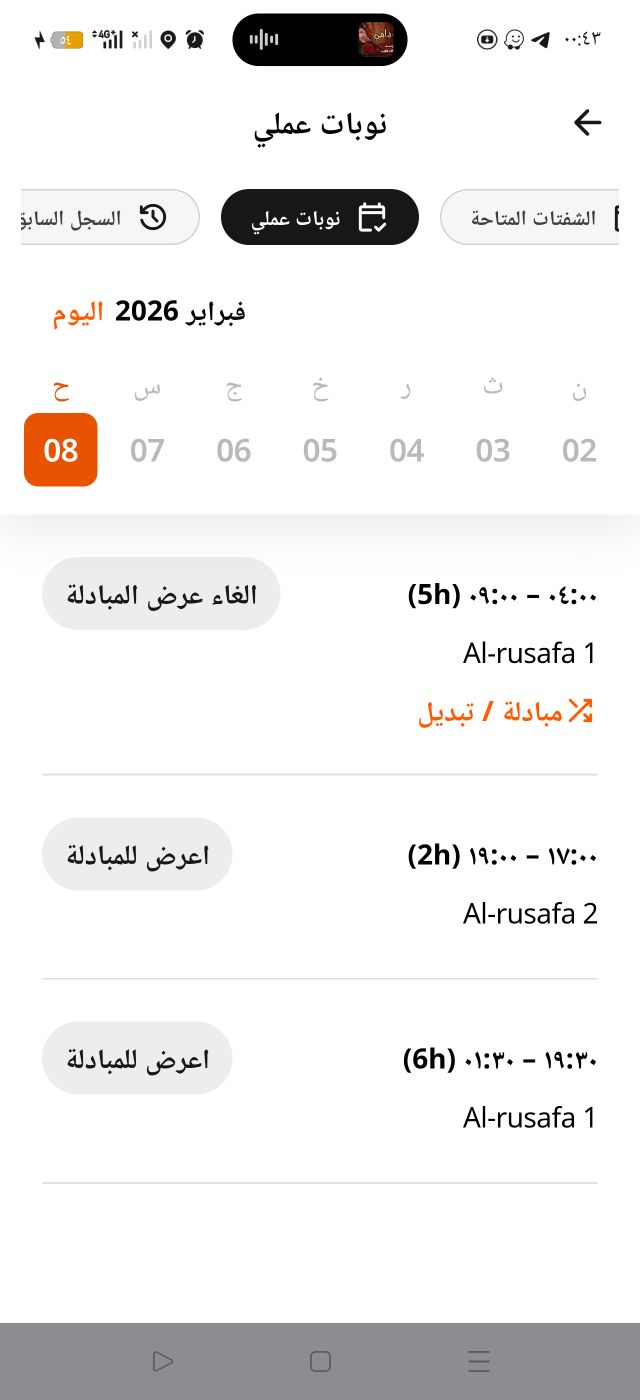Image resolution: width=640 pixels, height=1400 pixels.
Task: Choose date 03 in the calendar
Action: 493,450
